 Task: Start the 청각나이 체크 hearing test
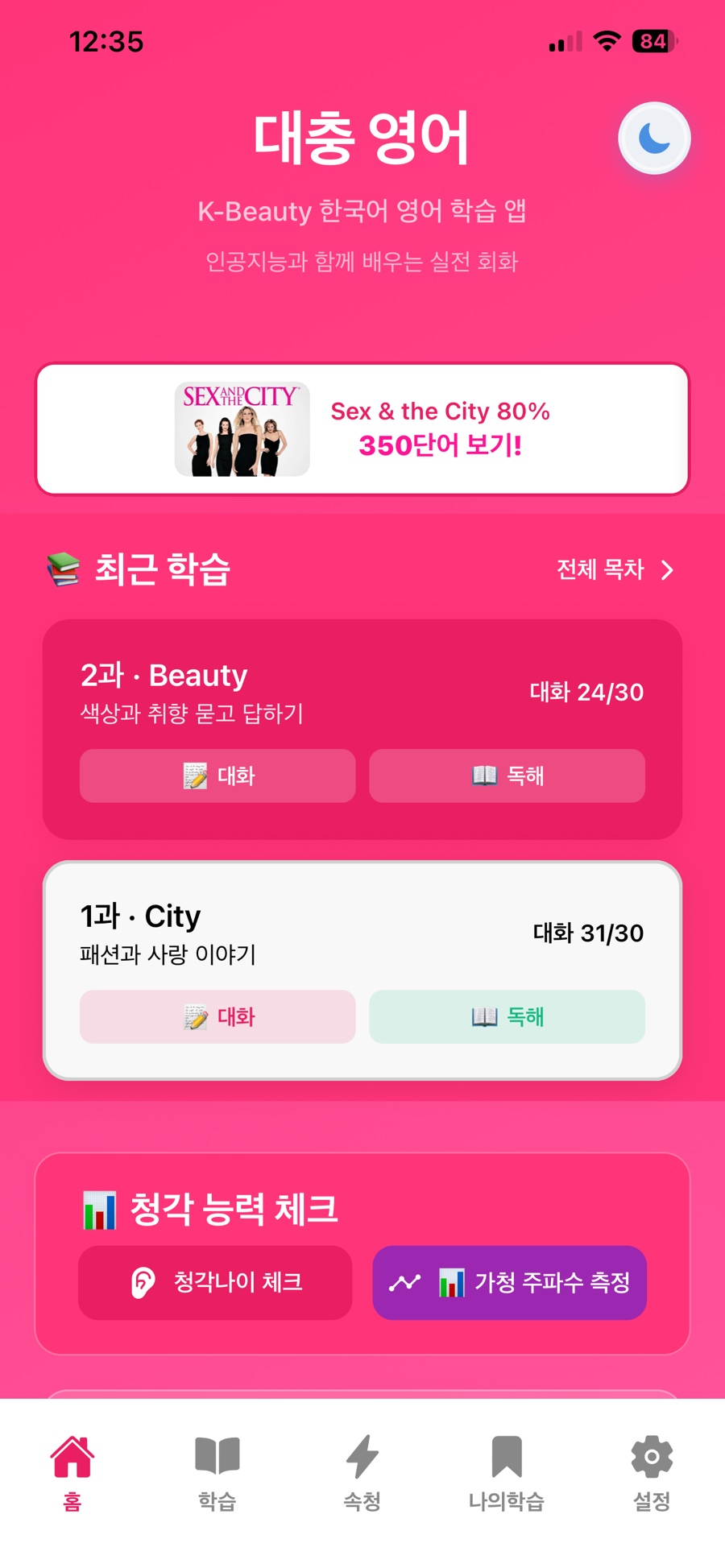(x=215, y=1283)
